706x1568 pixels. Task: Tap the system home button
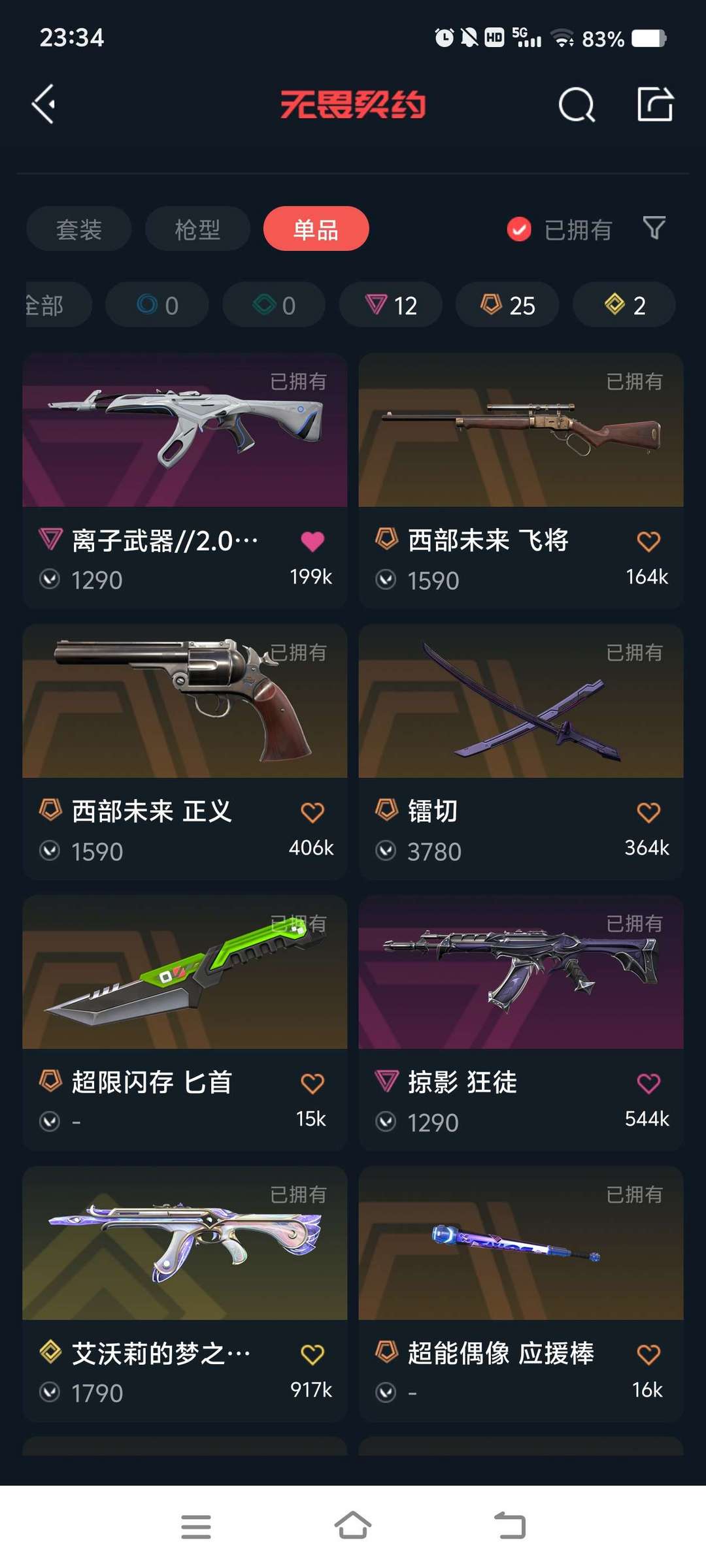pyautogui.click(x=353, y=1526)
